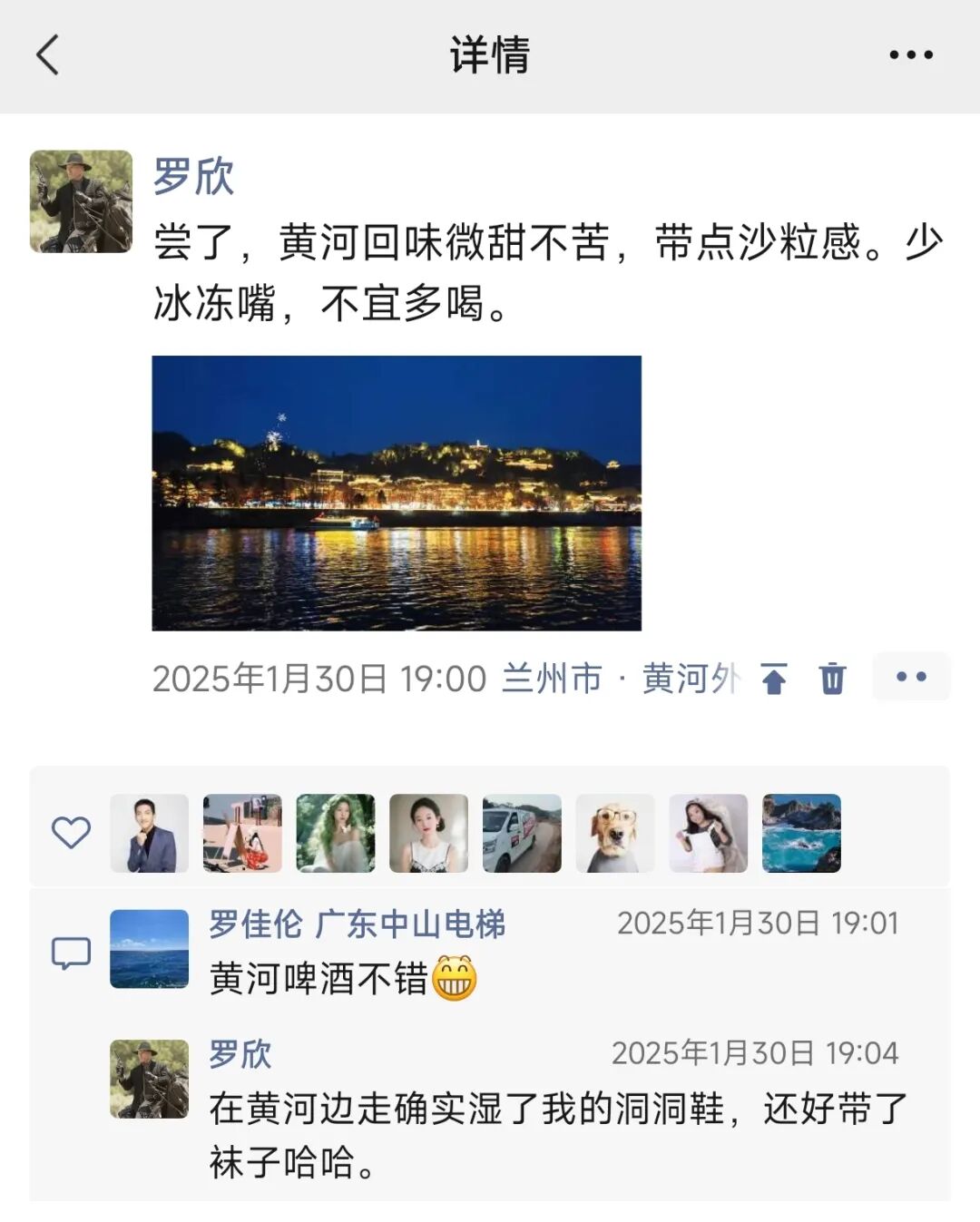Screen dimensions: 980x1222
Task: Open the ocean scenery avatar at likes row end
Action: click(x=802, y=832)
